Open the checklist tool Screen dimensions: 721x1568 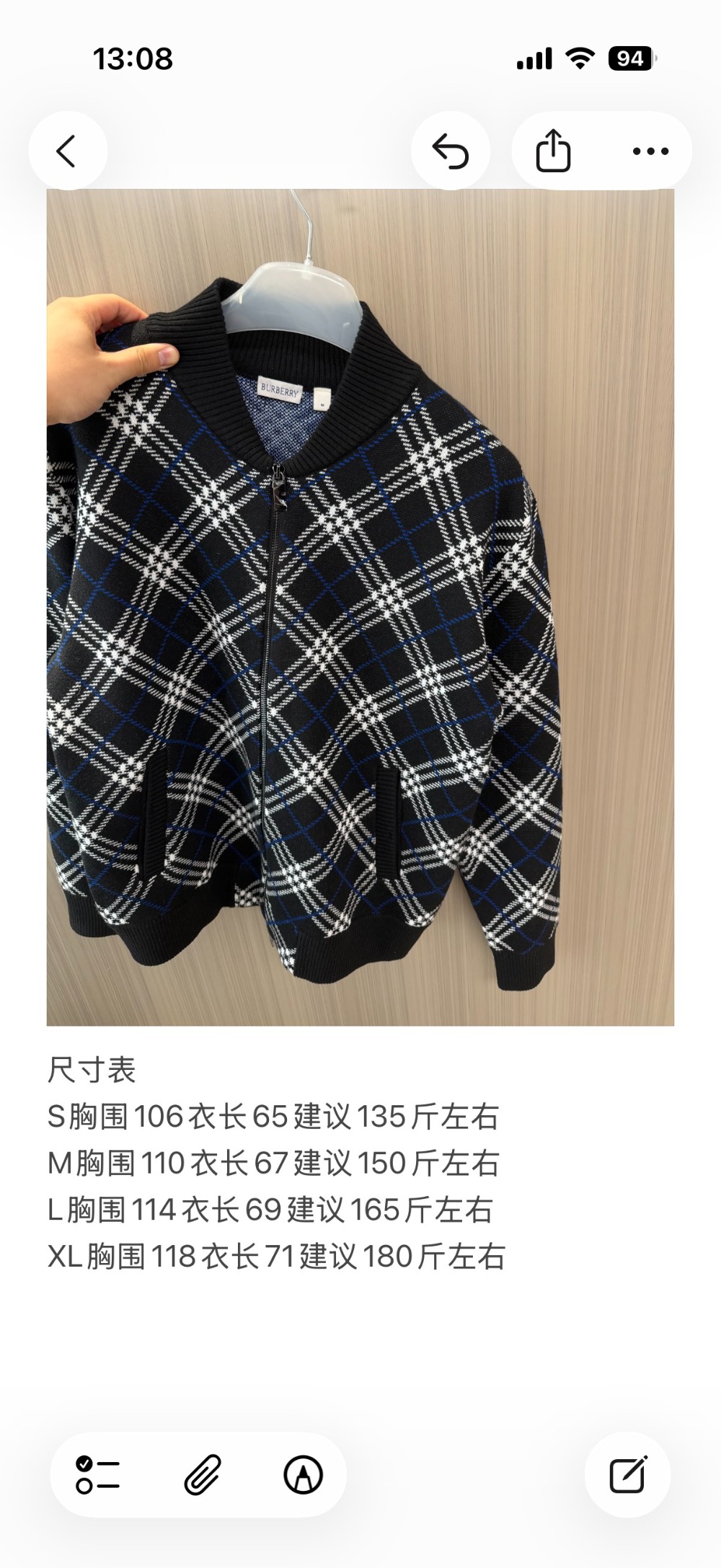pos(97,1474)
